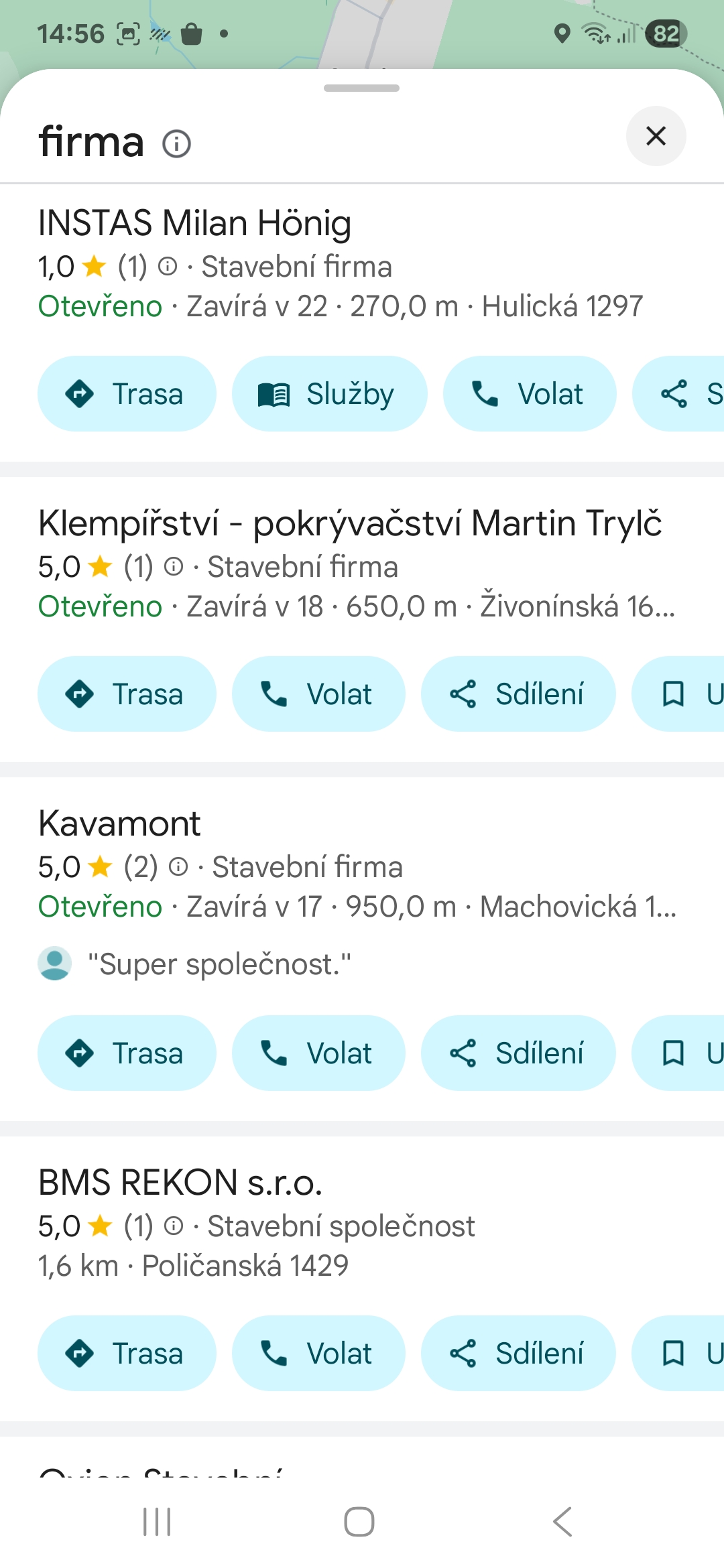Open the Kavamont listing

(119, 824)
